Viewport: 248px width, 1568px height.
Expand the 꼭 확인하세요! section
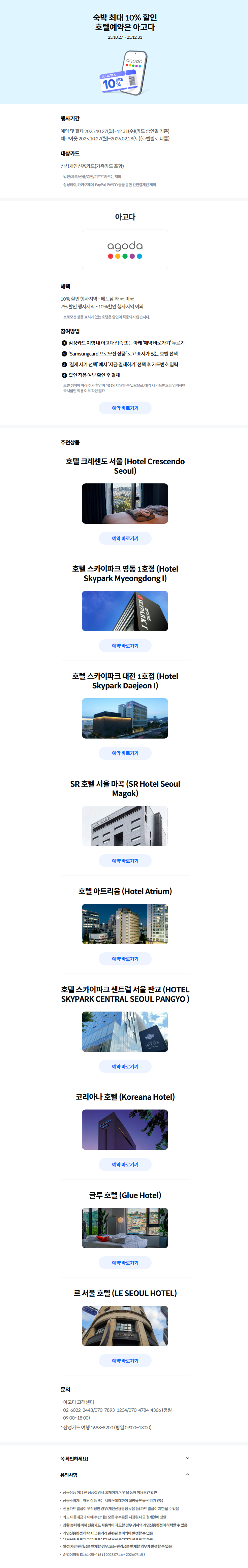pos(187,1458)
